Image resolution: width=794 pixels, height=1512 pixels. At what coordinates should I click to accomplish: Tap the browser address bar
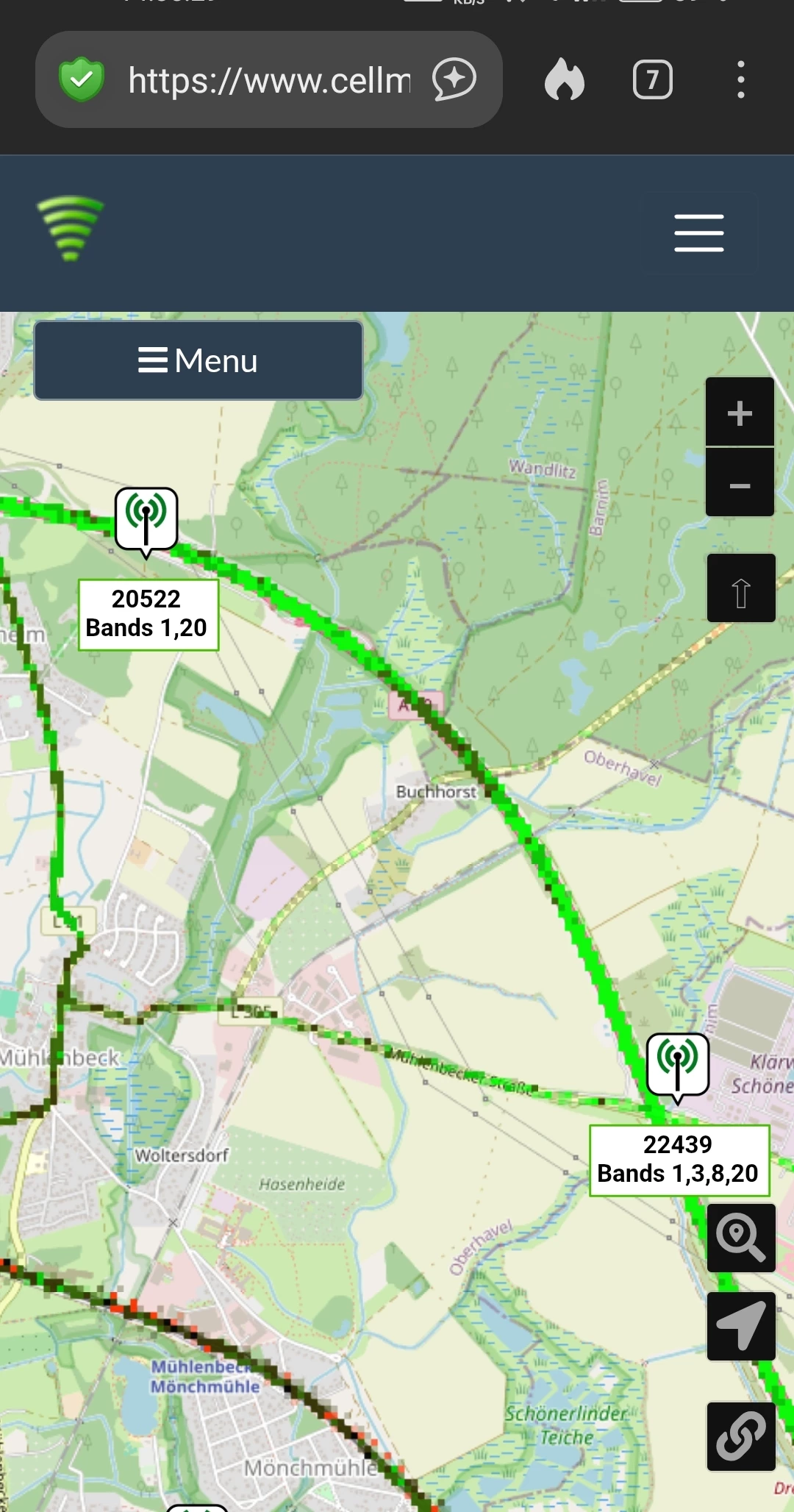pos(268,80)
